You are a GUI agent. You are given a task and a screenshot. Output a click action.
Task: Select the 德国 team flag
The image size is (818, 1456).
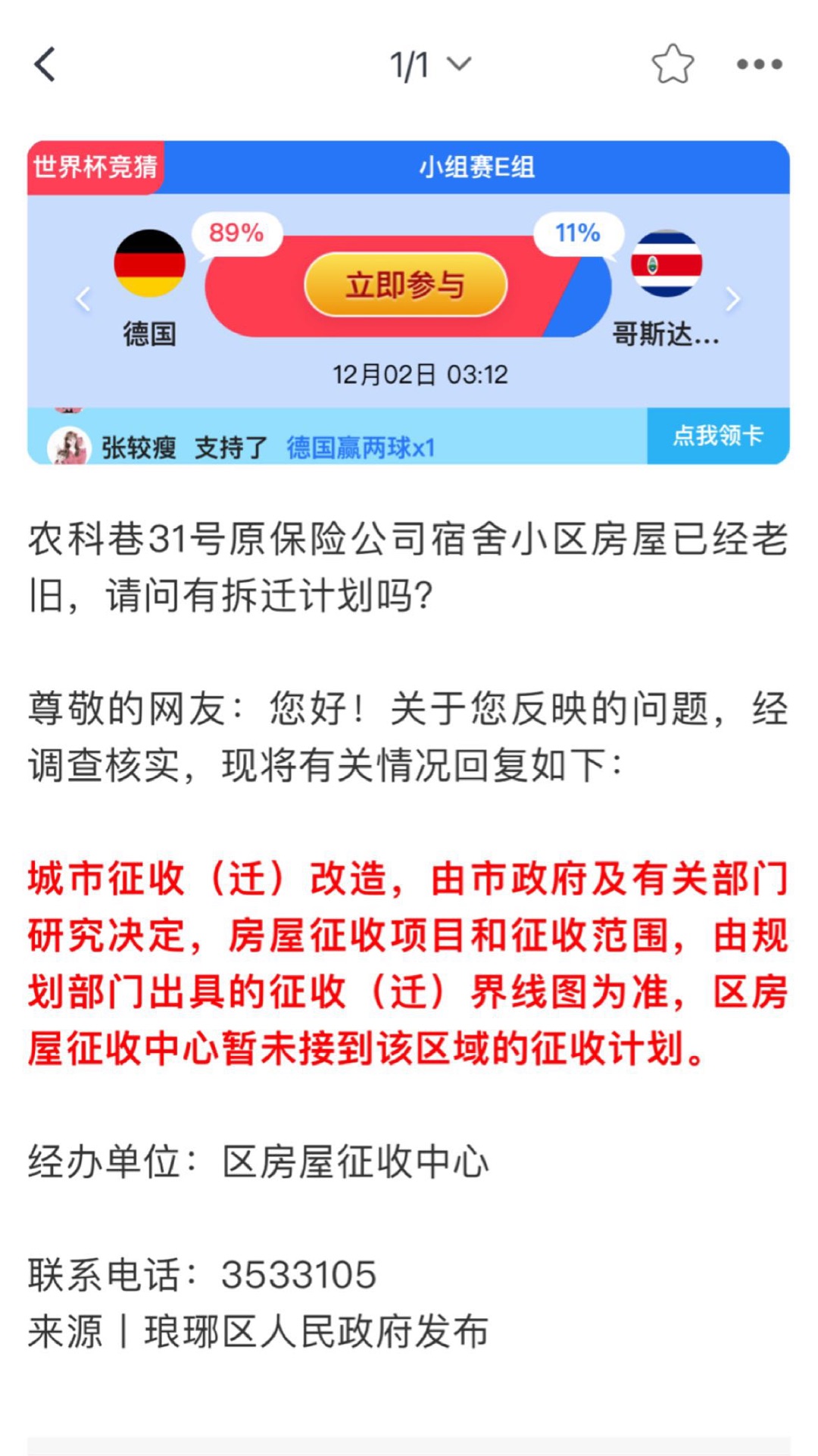pyautogui.click(x=149, y=264)
